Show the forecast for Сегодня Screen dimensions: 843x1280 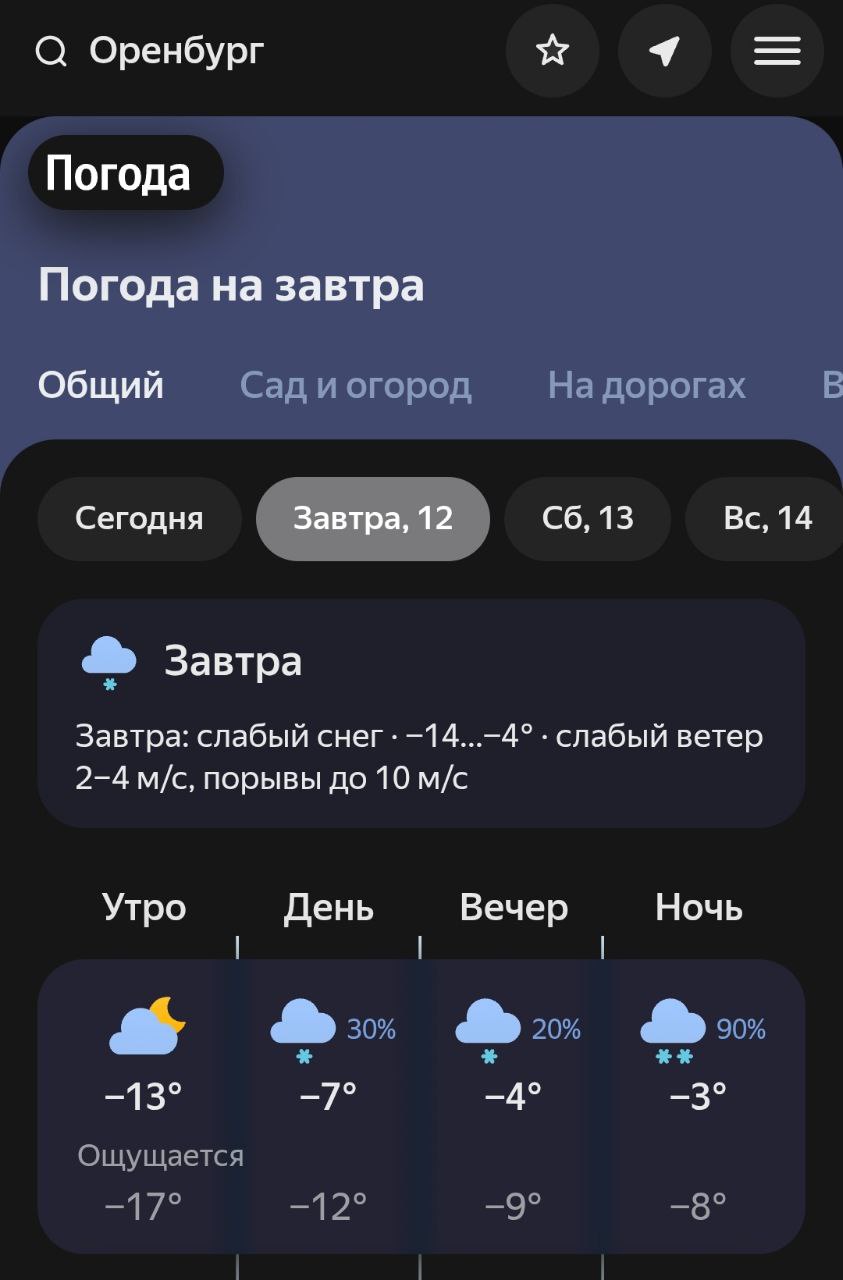tap(139, 518)
